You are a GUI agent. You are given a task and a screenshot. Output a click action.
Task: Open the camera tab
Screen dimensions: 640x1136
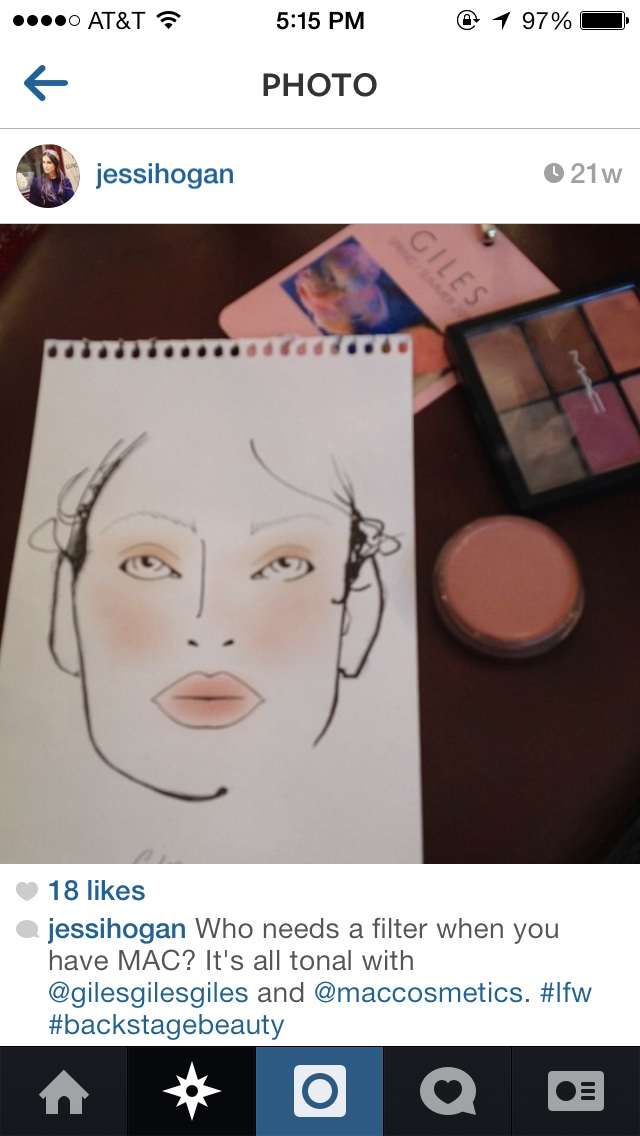coord(320,1092)
